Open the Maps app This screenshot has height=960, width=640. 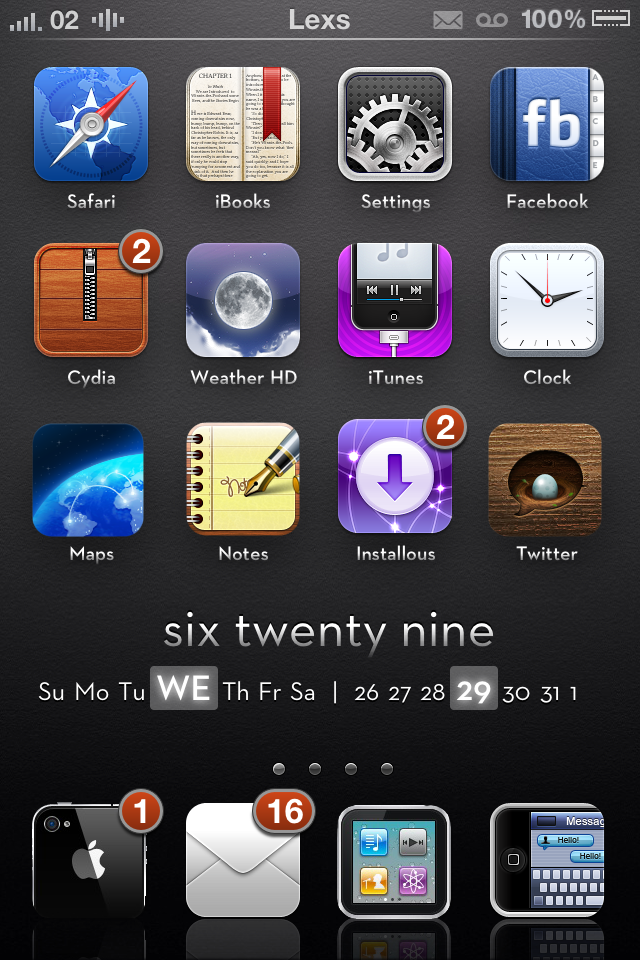pos(91,476)
